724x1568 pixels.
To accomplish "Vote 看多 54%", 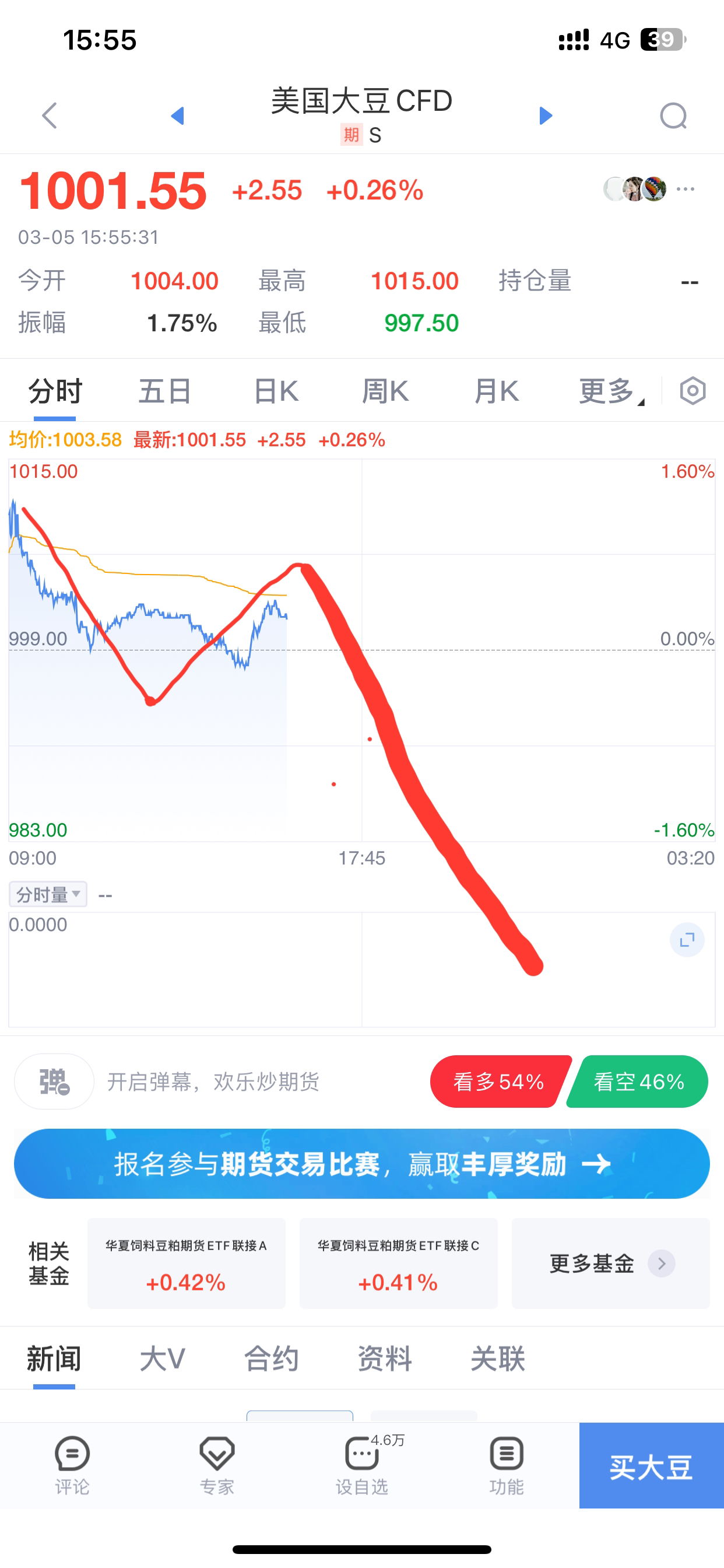I will (499, 1081).
